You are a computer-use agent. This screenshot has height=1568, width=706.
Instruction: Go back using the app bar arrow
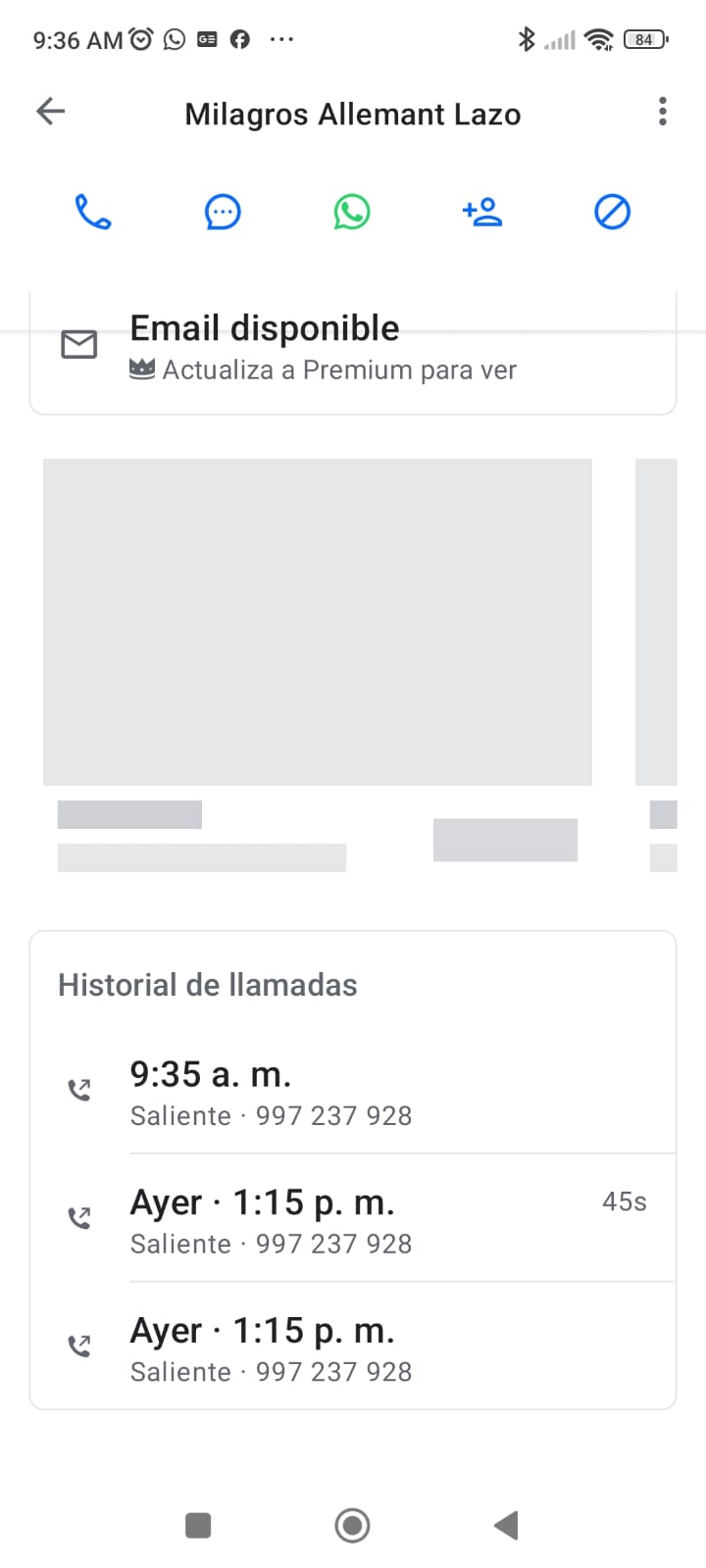tap(51, 112)
